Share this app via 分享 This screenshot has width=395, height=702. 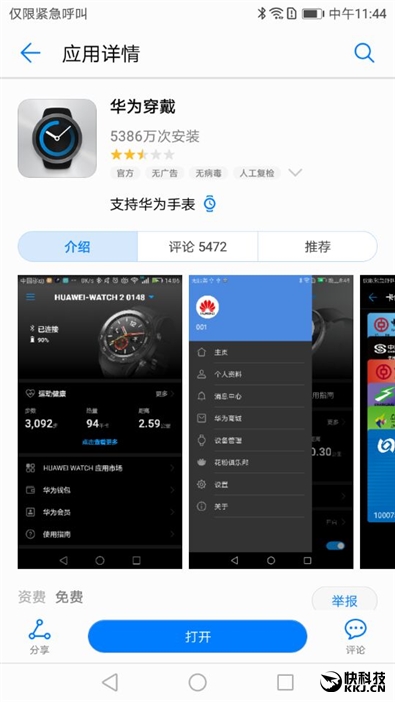click(x=39, y=637)
